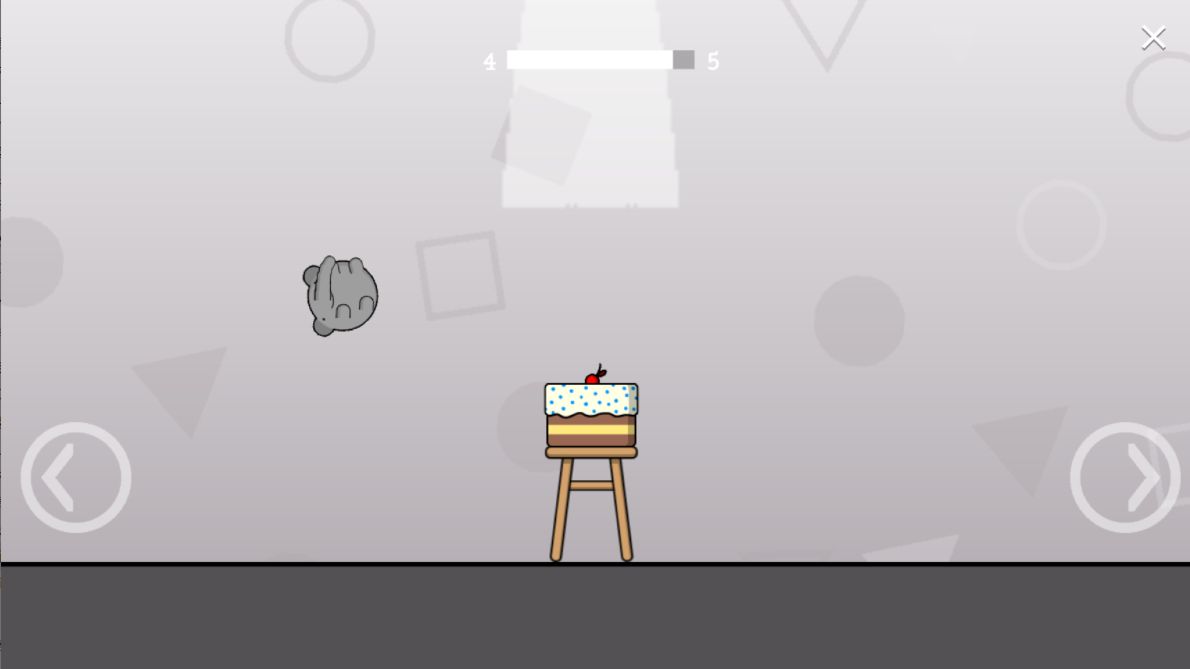Screen dimensions: 1190x669
Task: Tap the left arrow control
Action: 76,477
